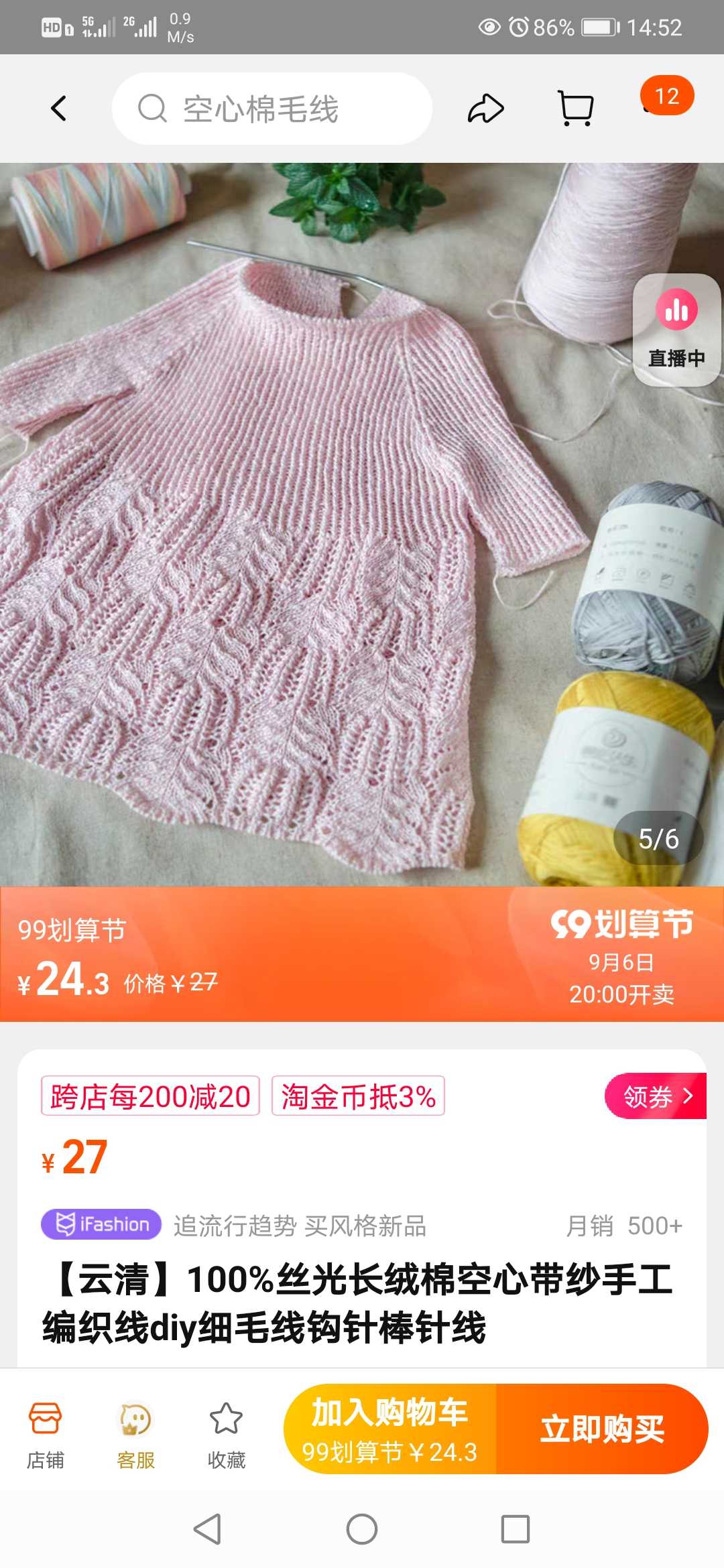Share this product

point(485,109)
